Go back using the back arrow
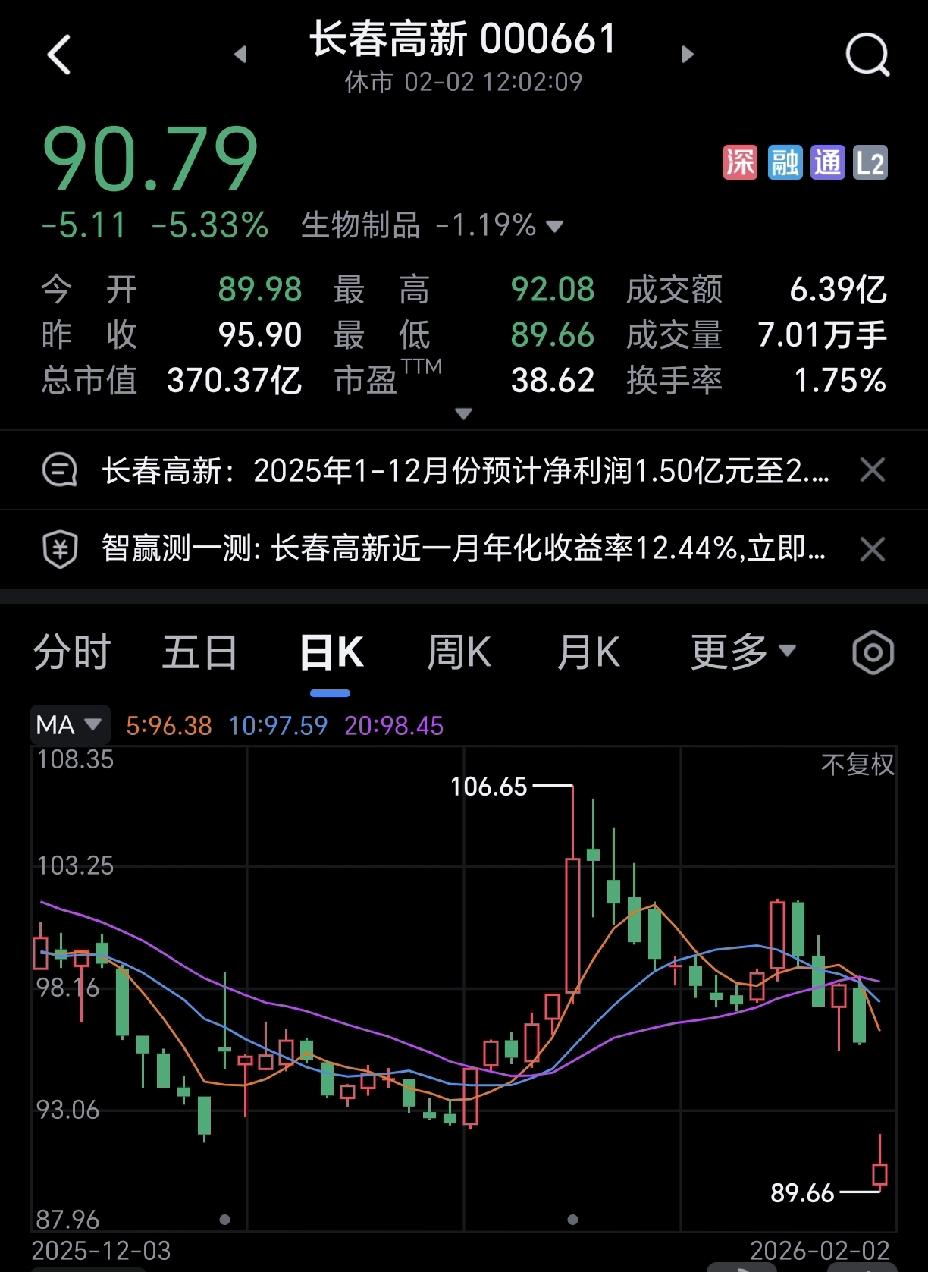The height and width of the screenshot is (1272, 928). (60, 55)
